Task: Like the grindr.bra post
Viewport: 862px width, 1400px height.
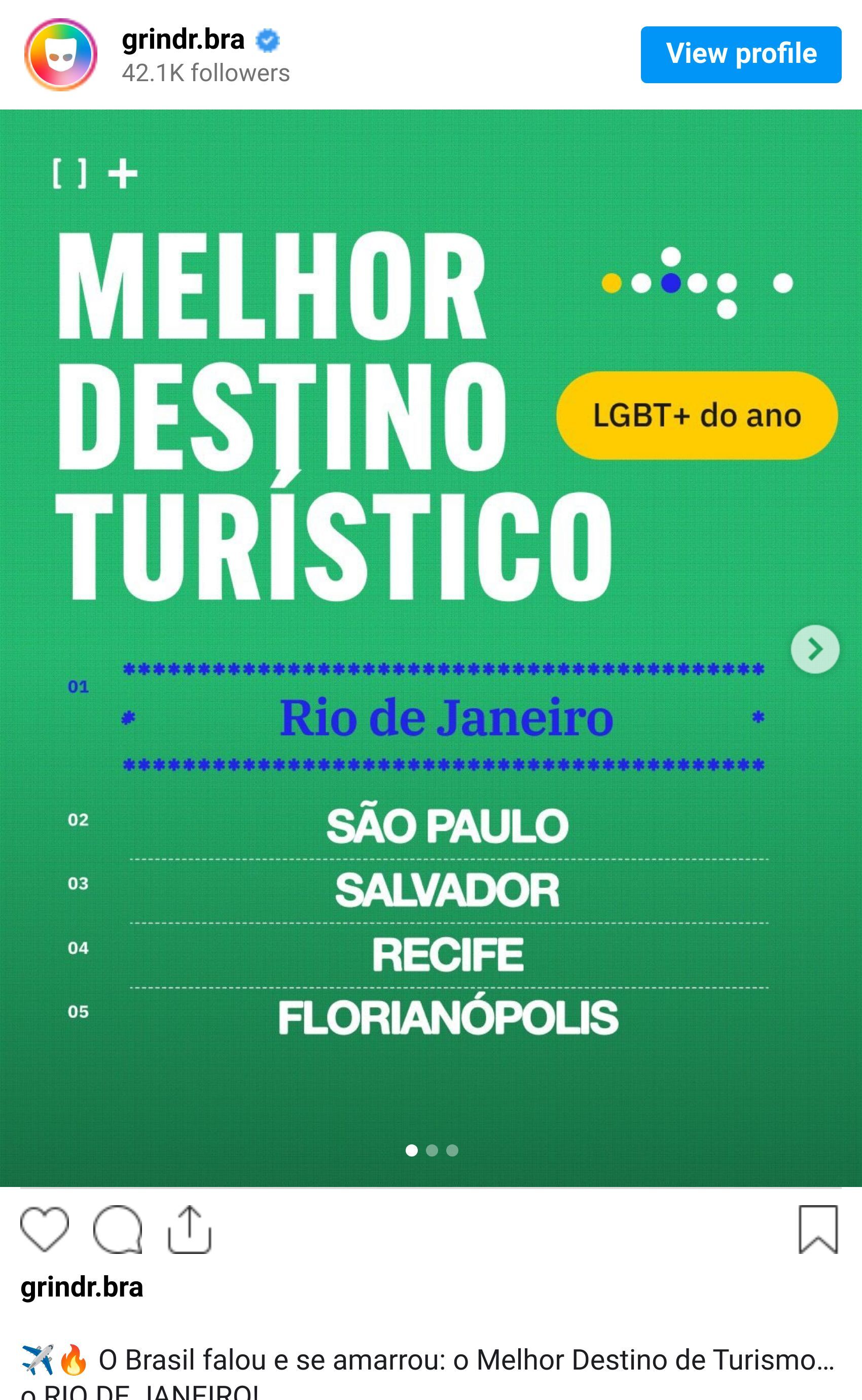Action: [x=44, y=1229]
